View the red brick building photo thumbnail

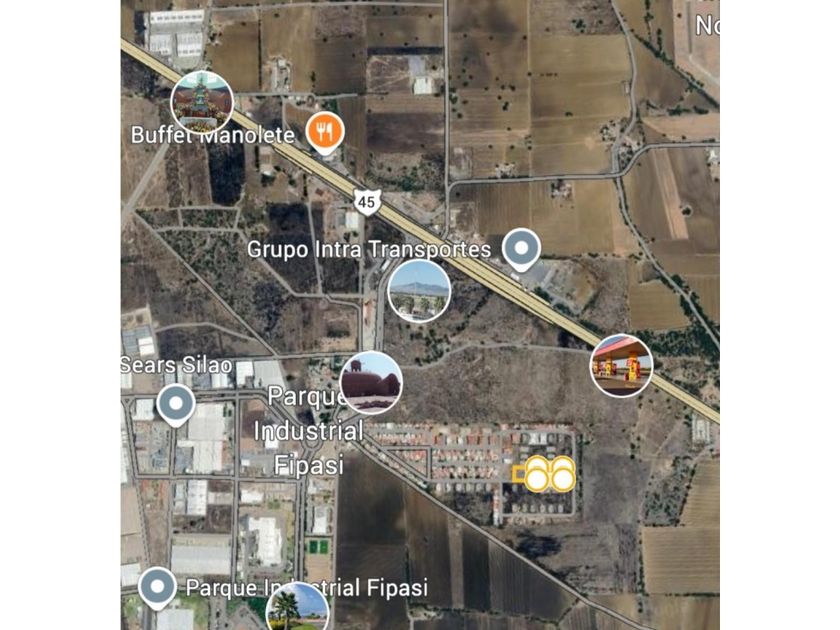click(371, 382)
